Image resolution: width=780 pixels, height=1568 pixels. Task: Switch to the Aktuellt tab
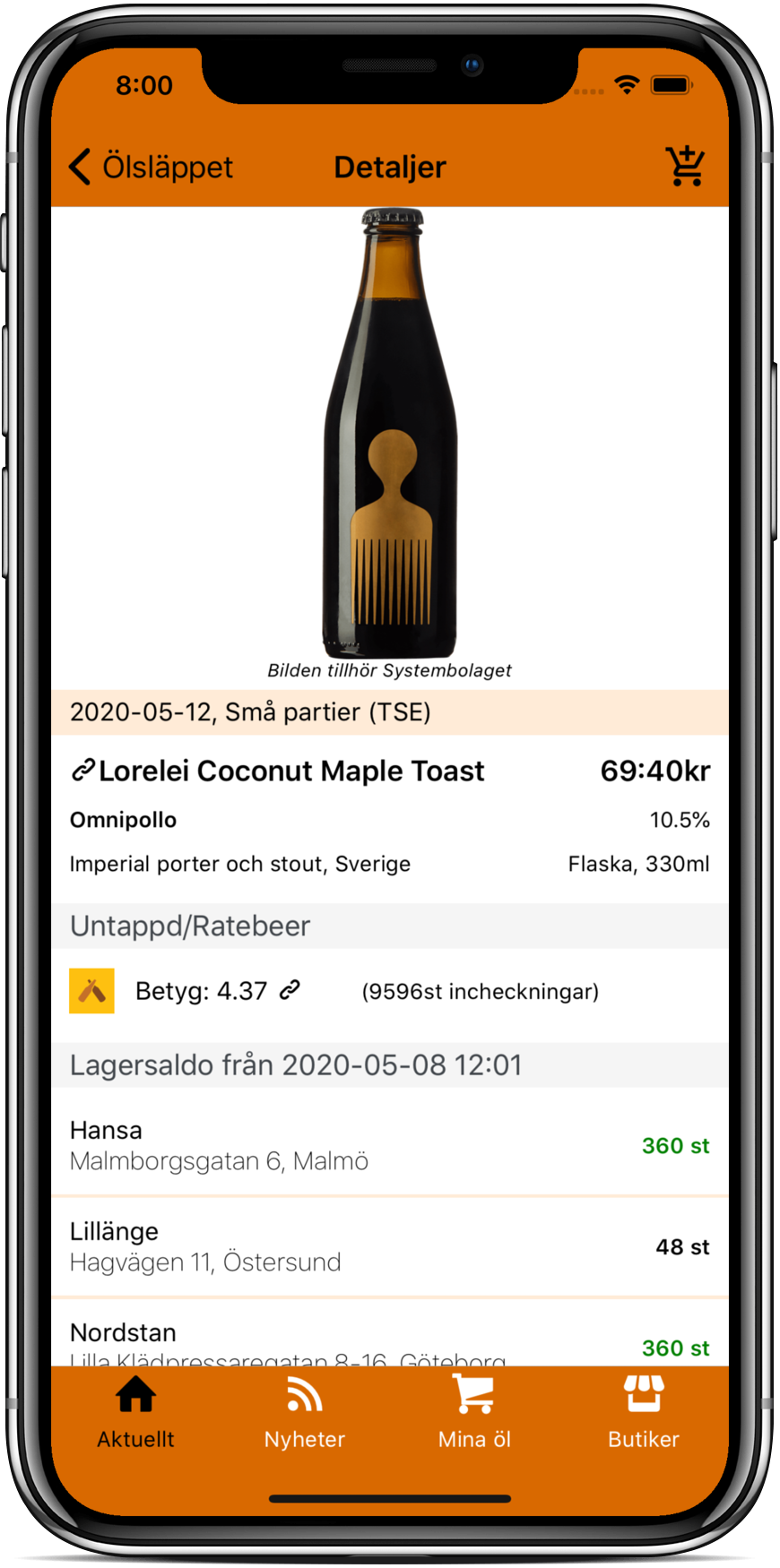pyautogui.click(x=136, y=1413)
